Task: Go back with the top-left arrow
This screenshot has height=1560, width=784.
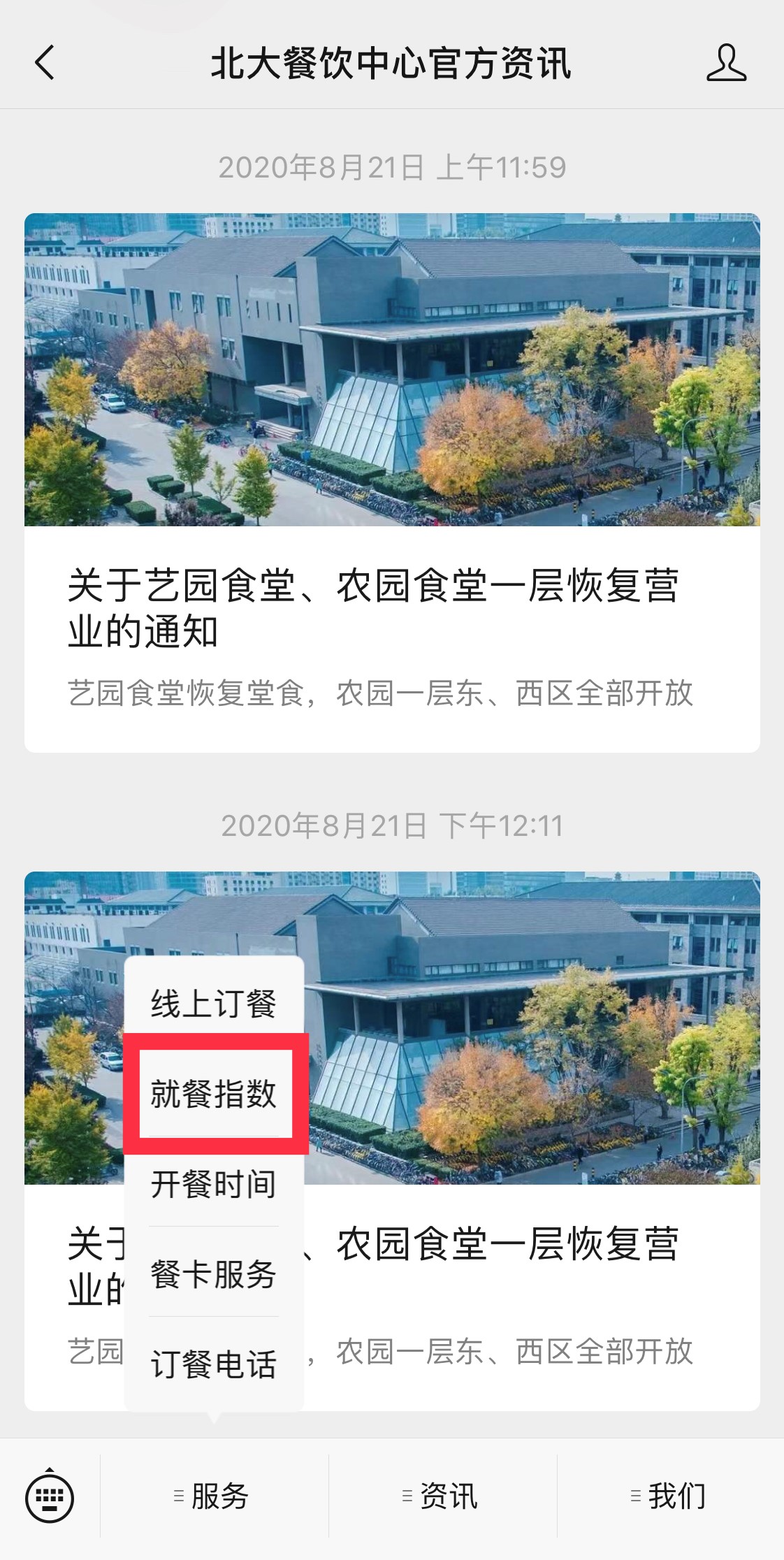Action: [45, 63]
